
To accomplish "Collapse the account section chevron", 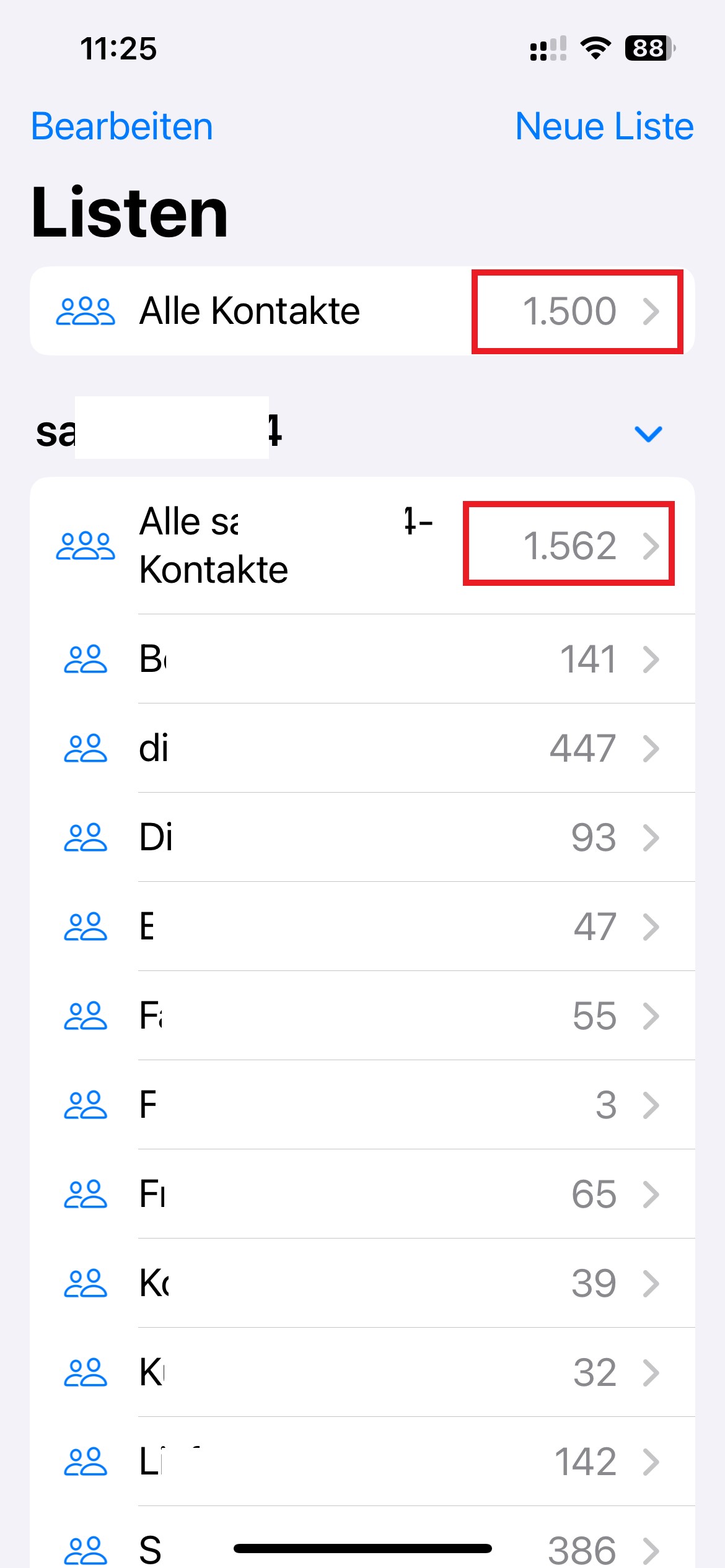I will pyautogui.click(x=649, y=433).
